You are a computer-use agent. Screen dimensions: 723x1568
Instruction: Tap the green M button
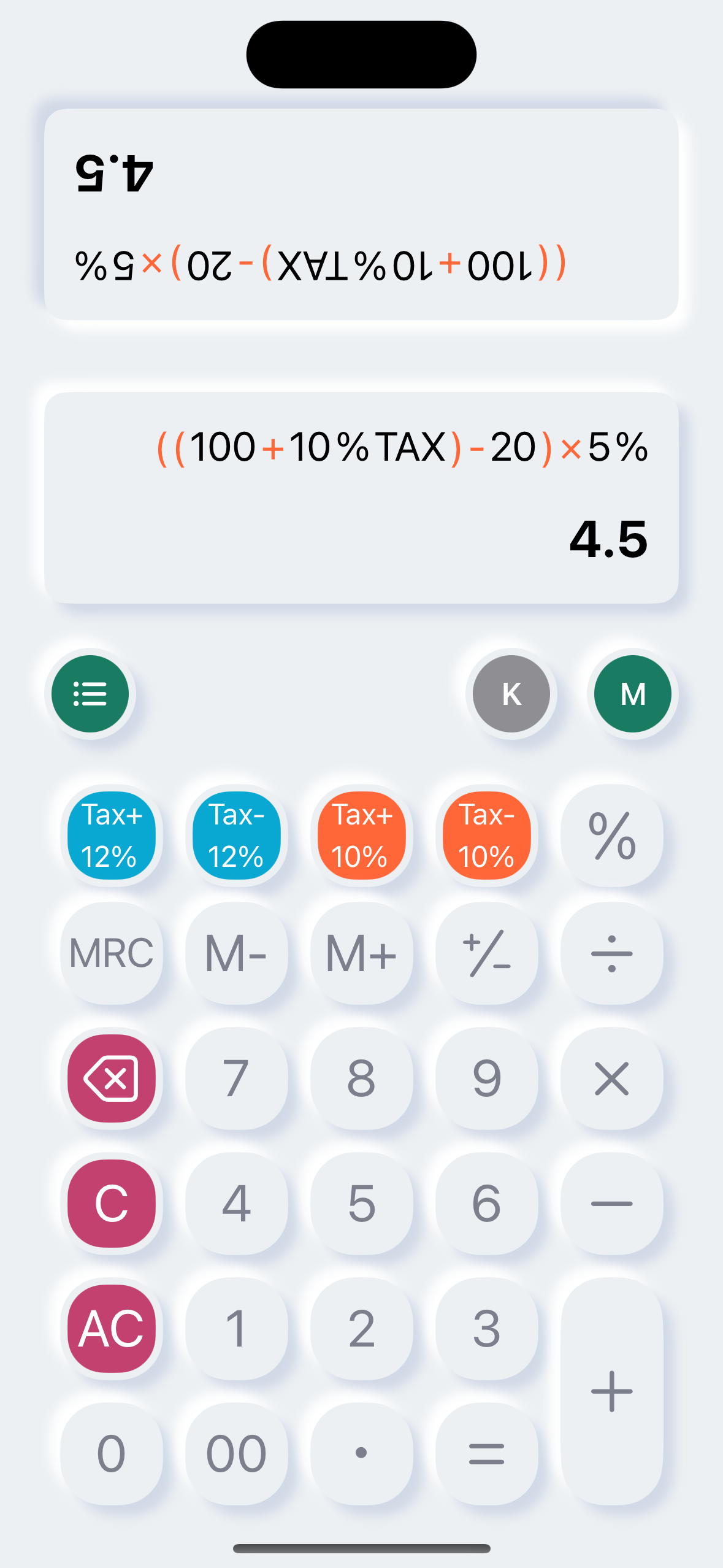coord(633,694)
